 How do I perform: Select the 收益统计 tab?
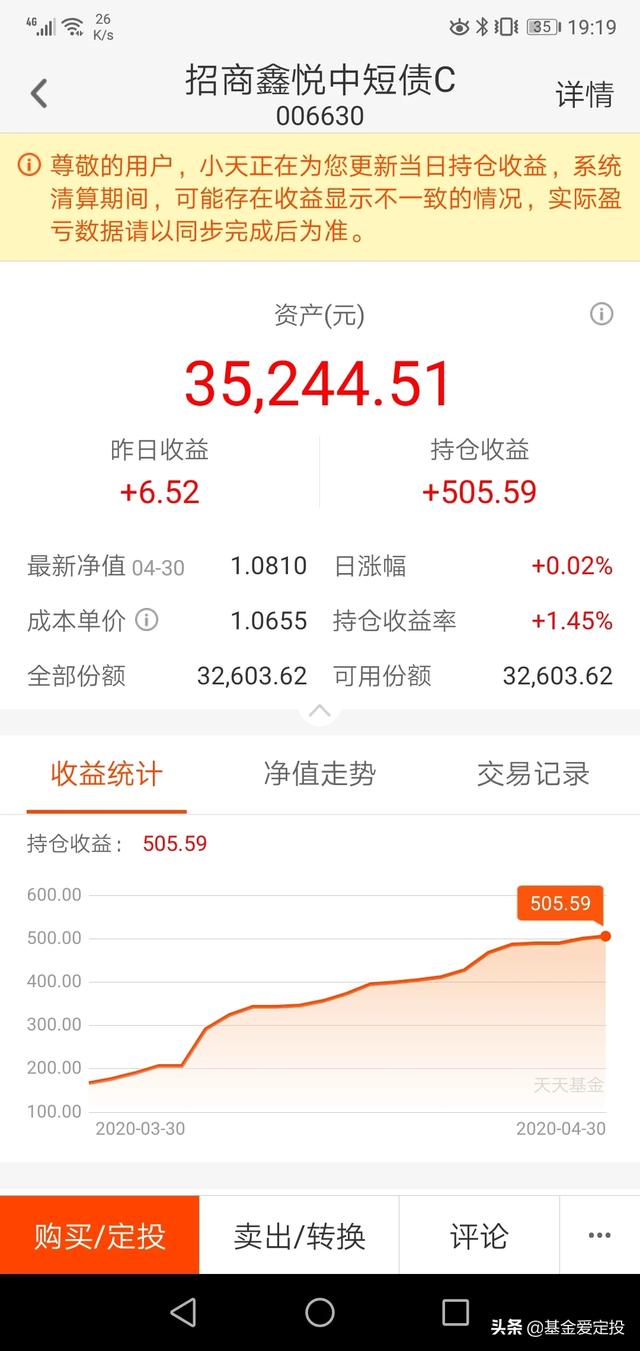tap(107, 774)
